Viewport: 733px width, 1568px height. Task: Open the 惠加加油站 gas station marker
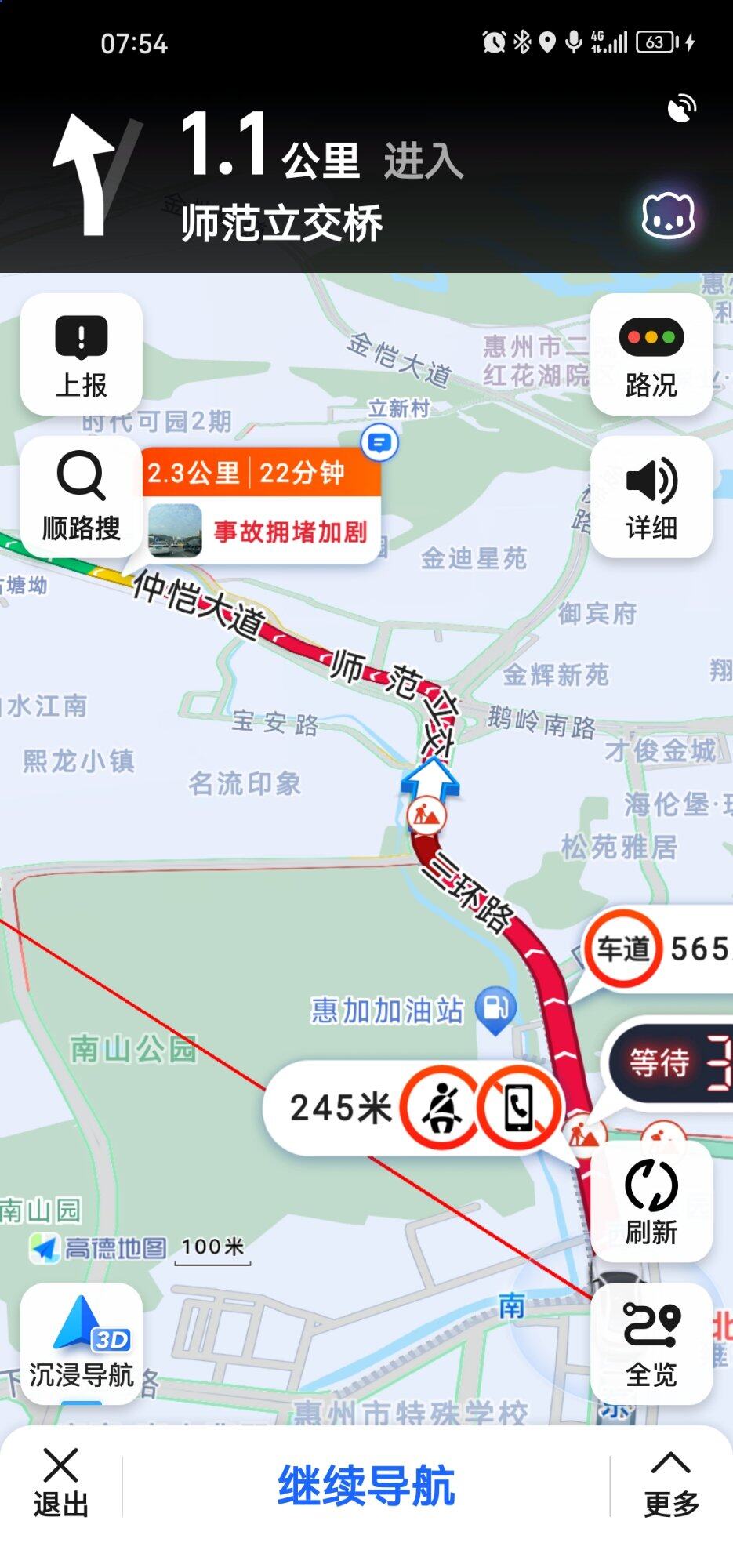(x=496, y=1008)
